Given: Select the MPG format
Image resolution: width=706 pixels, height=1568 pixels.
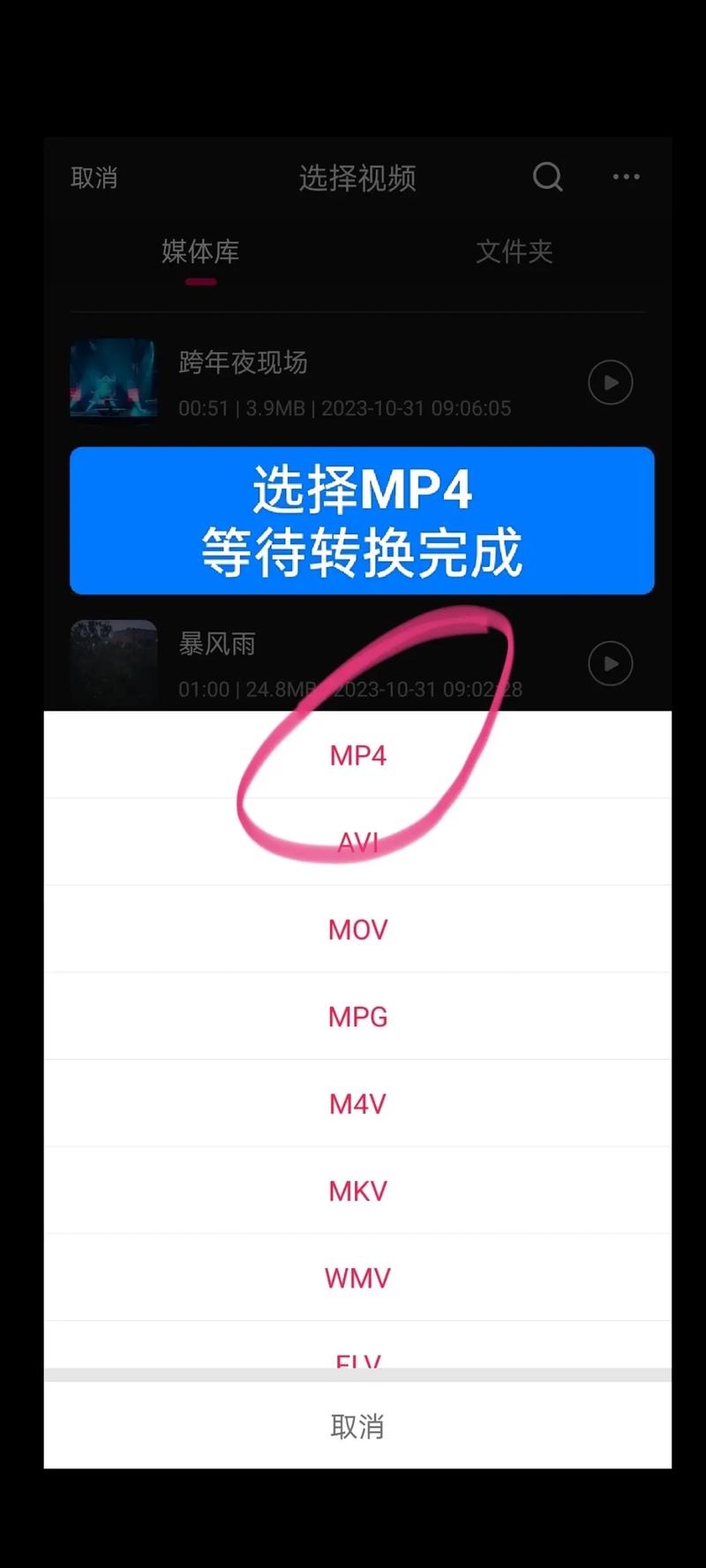Looking at the screenshot, I should [357, 1017].
